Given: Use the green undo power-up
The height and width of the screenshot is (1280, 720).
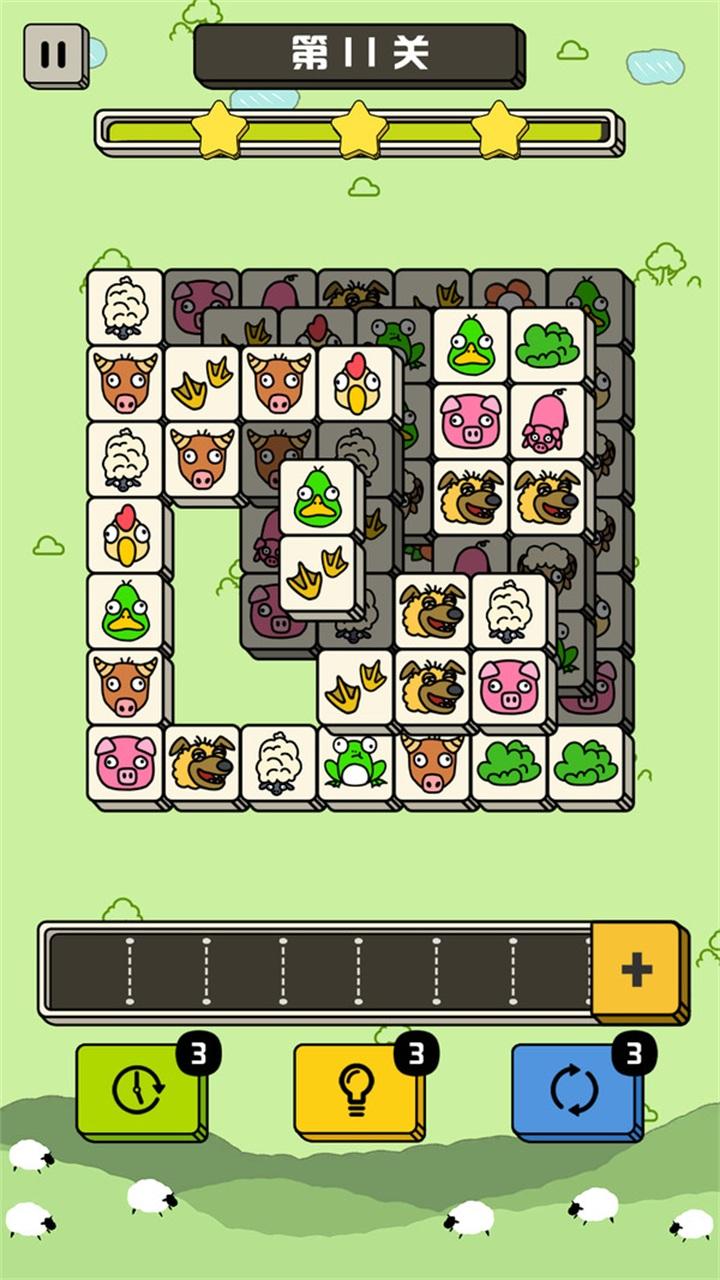Looking at the screenshot, I should point(138,1089).
